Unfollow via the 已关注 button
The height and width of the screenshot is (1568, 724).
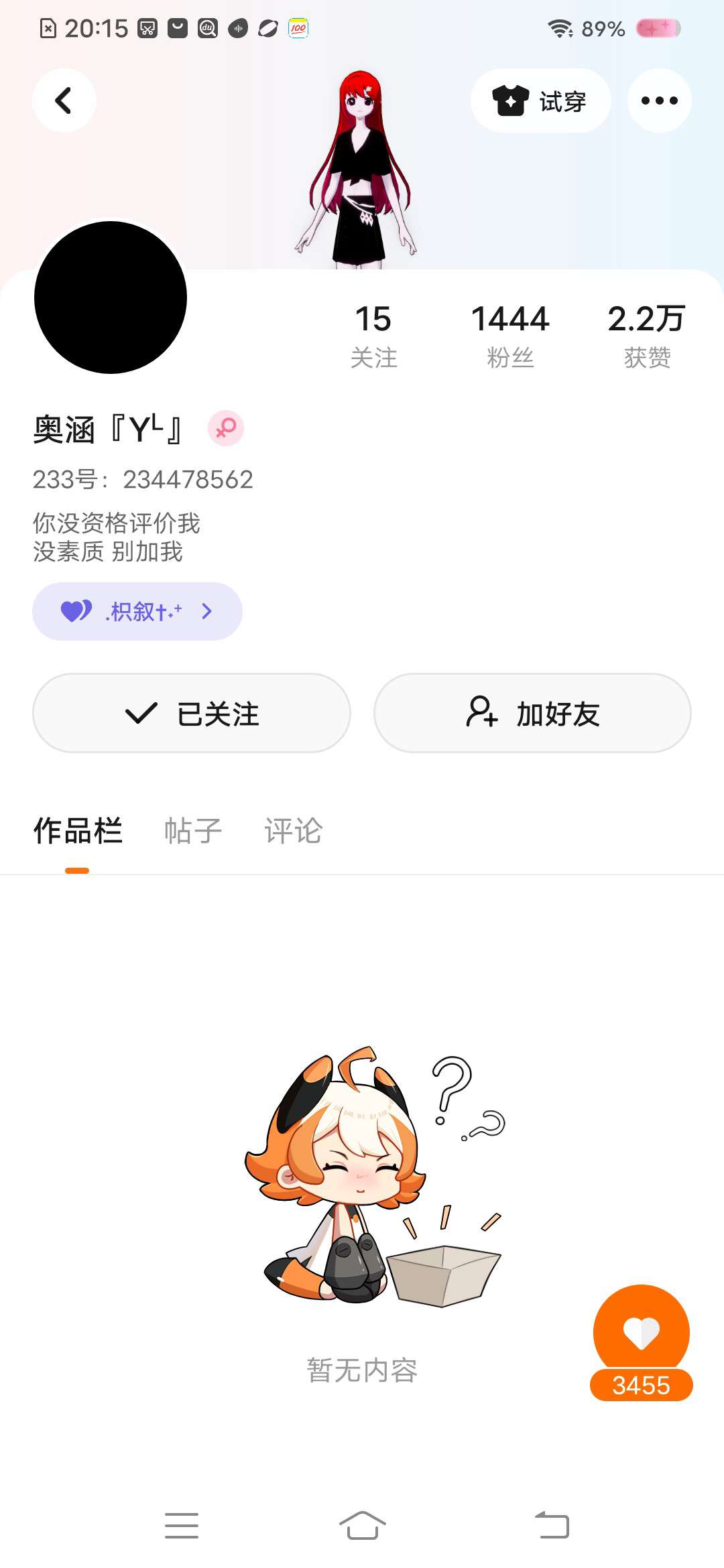[x=192, y=713]
